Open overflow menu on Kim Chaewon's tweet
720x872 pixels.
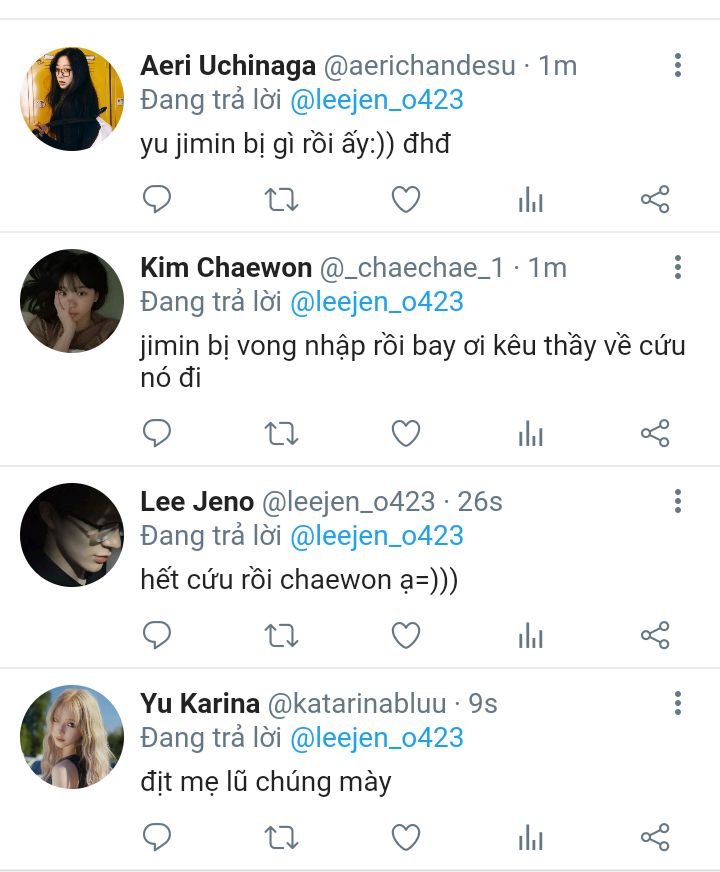677,268
